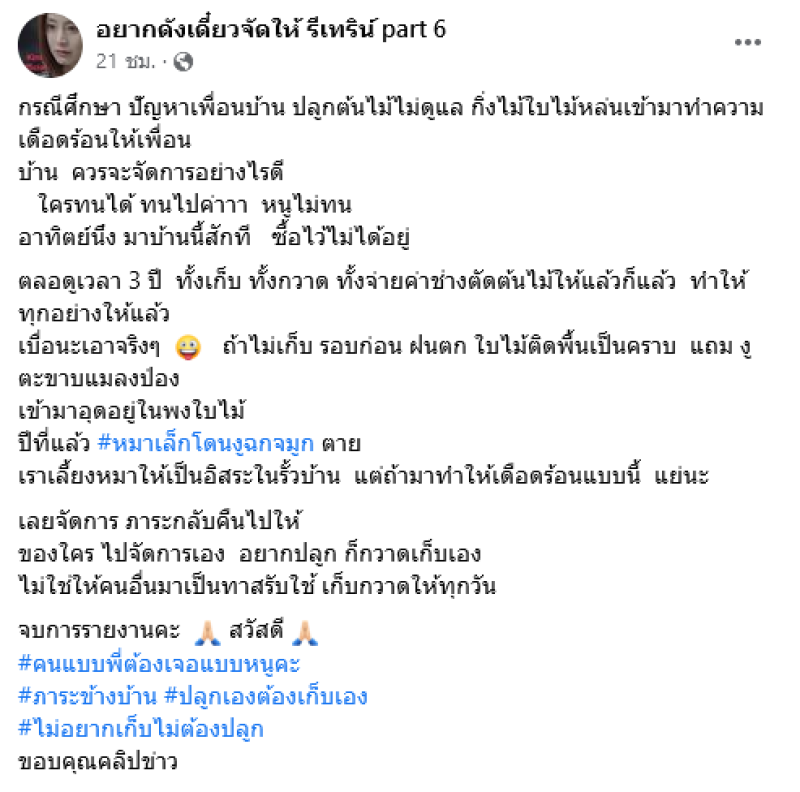Open hashtag #คนแบบพี่ต้องเจอแบบหนูคะ

click(x=160, y=664)
